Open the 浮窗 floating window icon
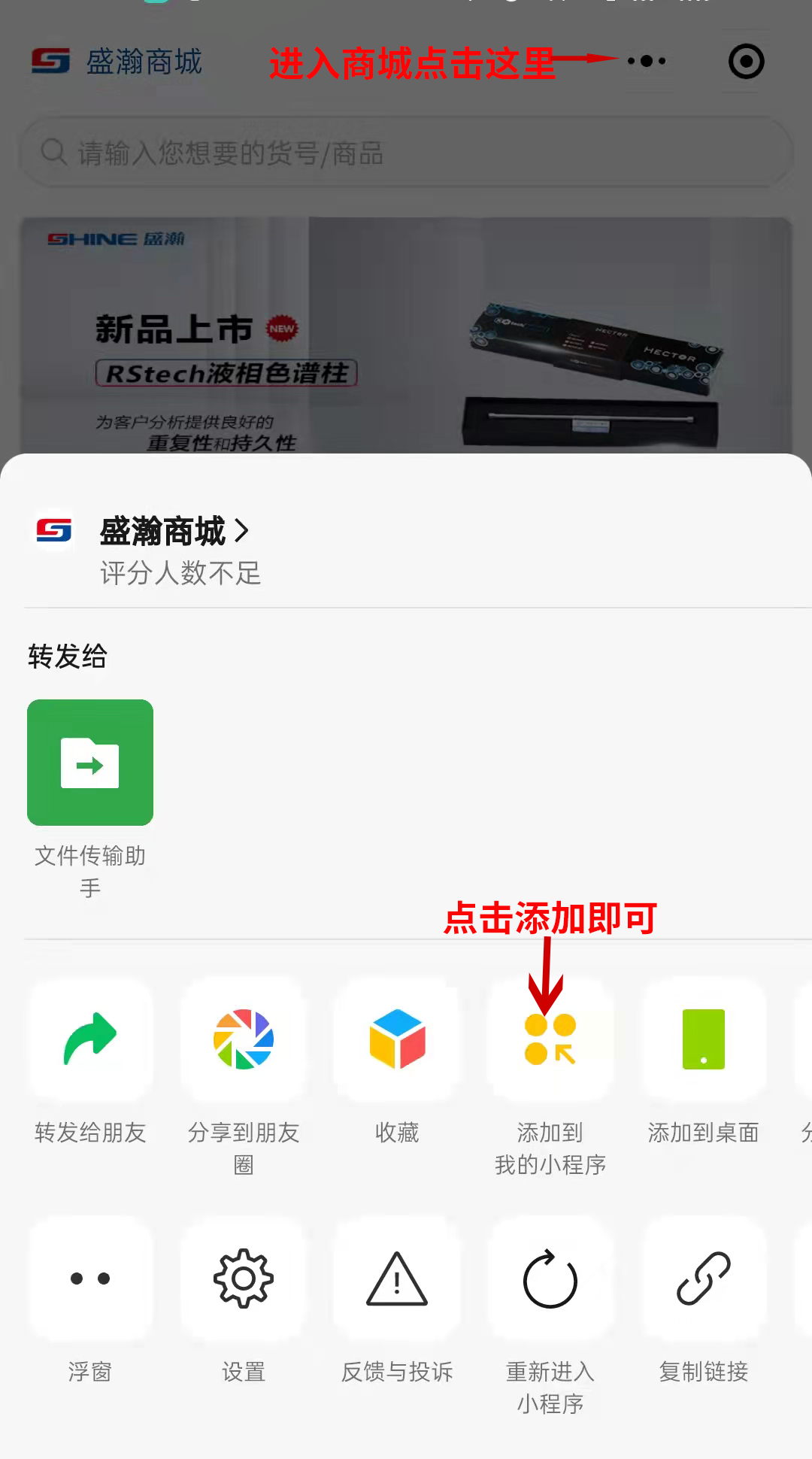The height and width of the screenshot is (1459, 812). 89,1279
